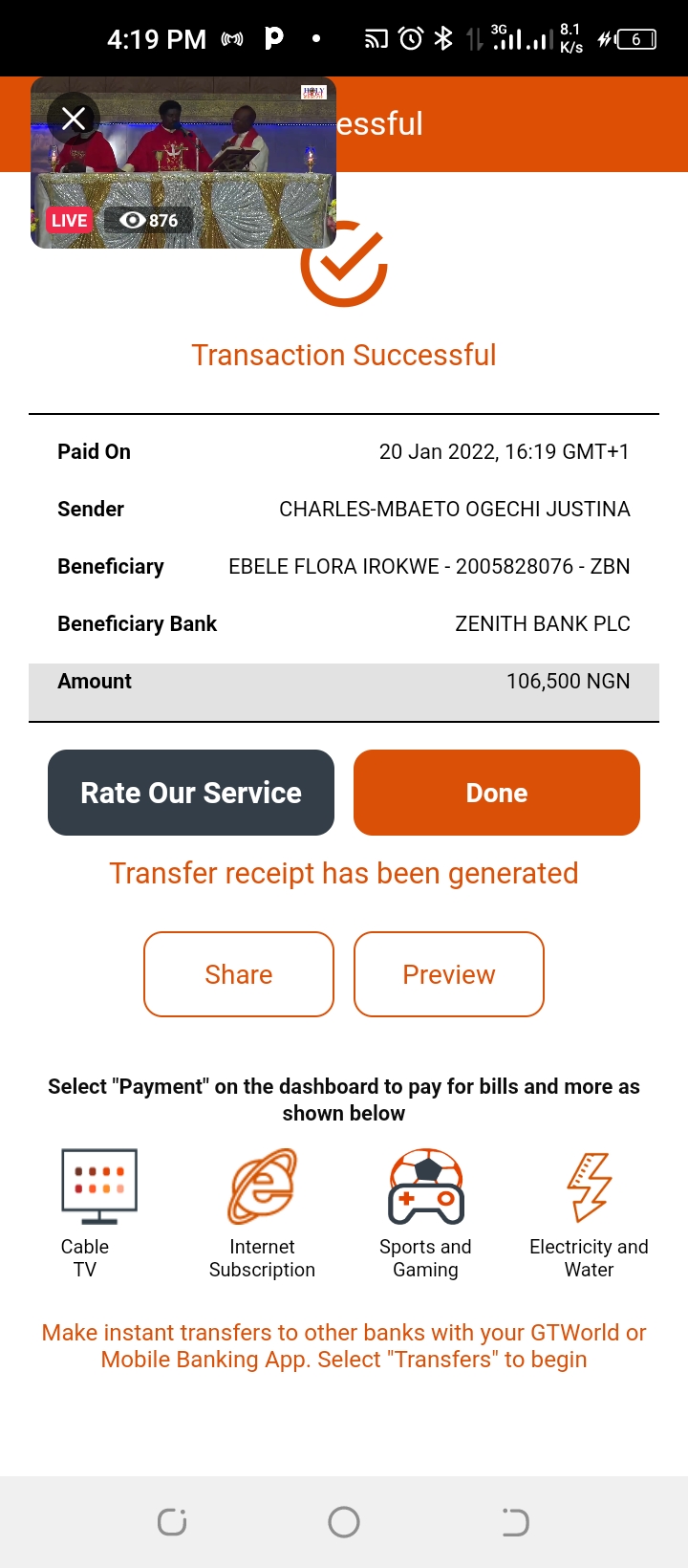Tap Rate Our Service button
The width and height of the screenshot is (688, 1568).
coord(191,793)
